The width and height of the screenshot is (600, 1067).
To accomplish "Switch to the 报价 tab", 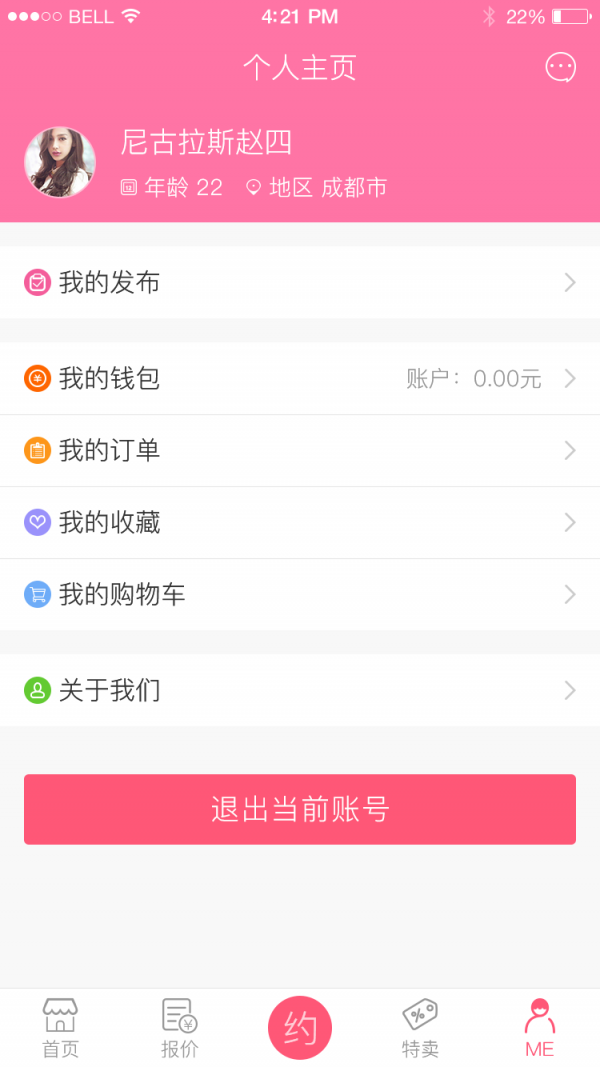I will point(180,1028).
